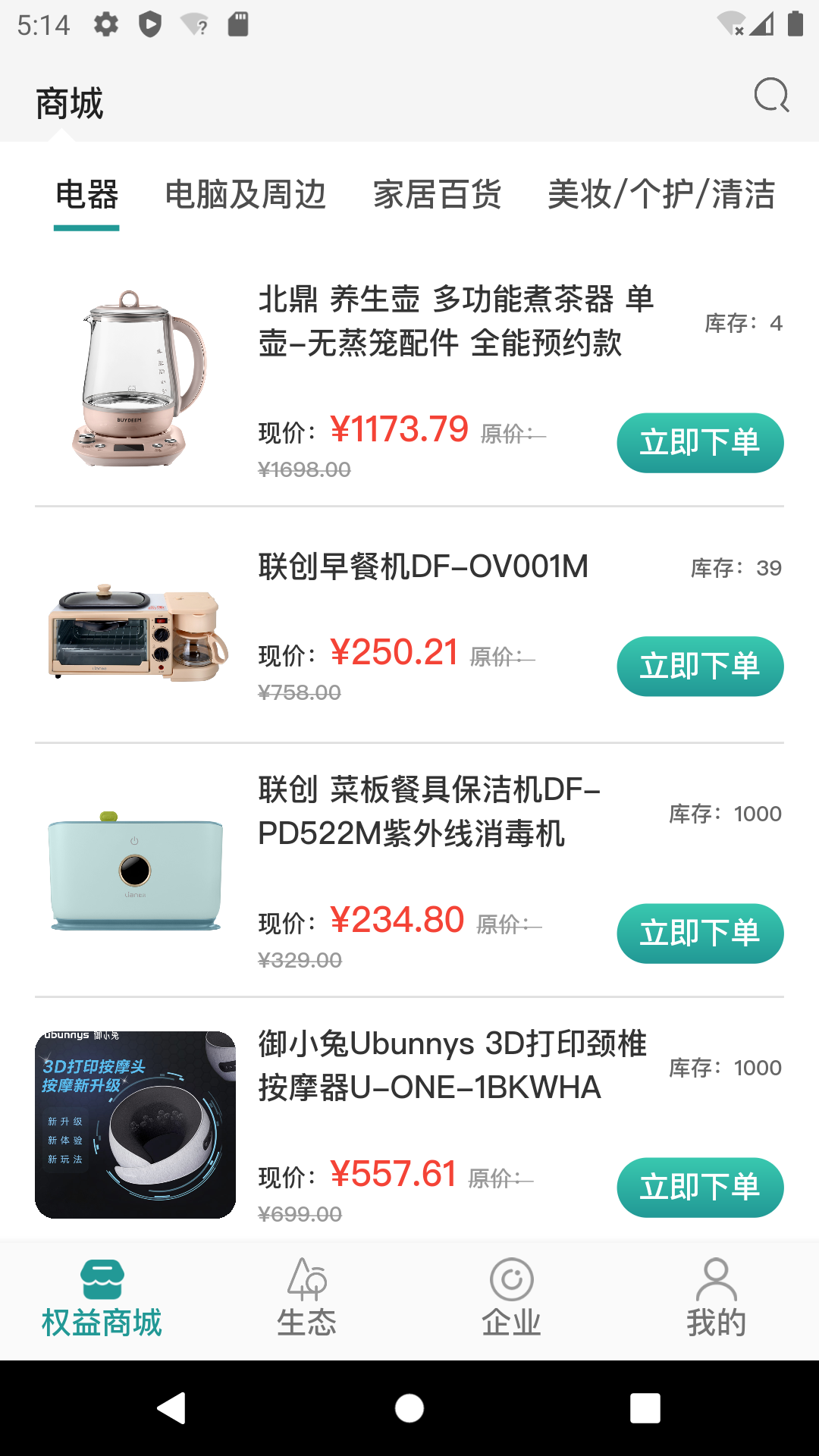View the 联创早餐机 product picture
Image resolution: width=819 pixels, height=1456 pixels.
135,631
